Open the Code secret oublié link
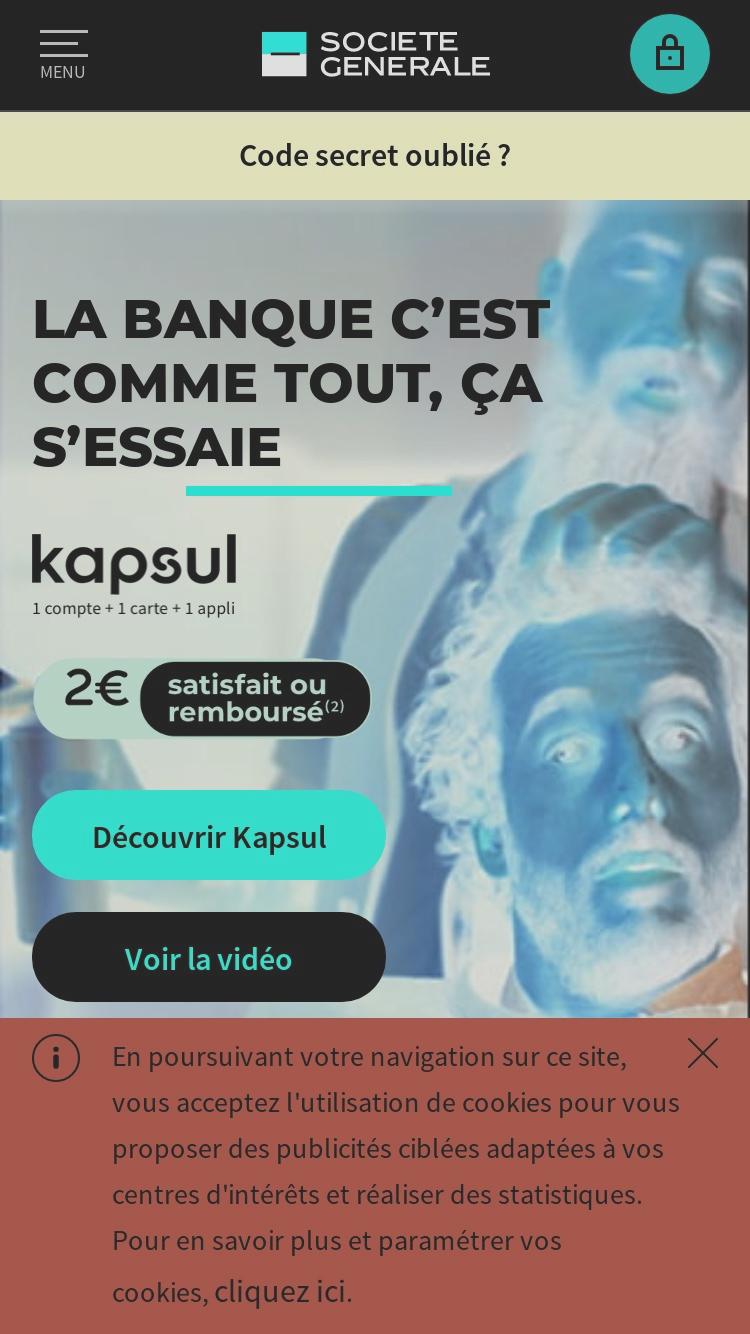750x1334 pixels. (x=375, y=156)
